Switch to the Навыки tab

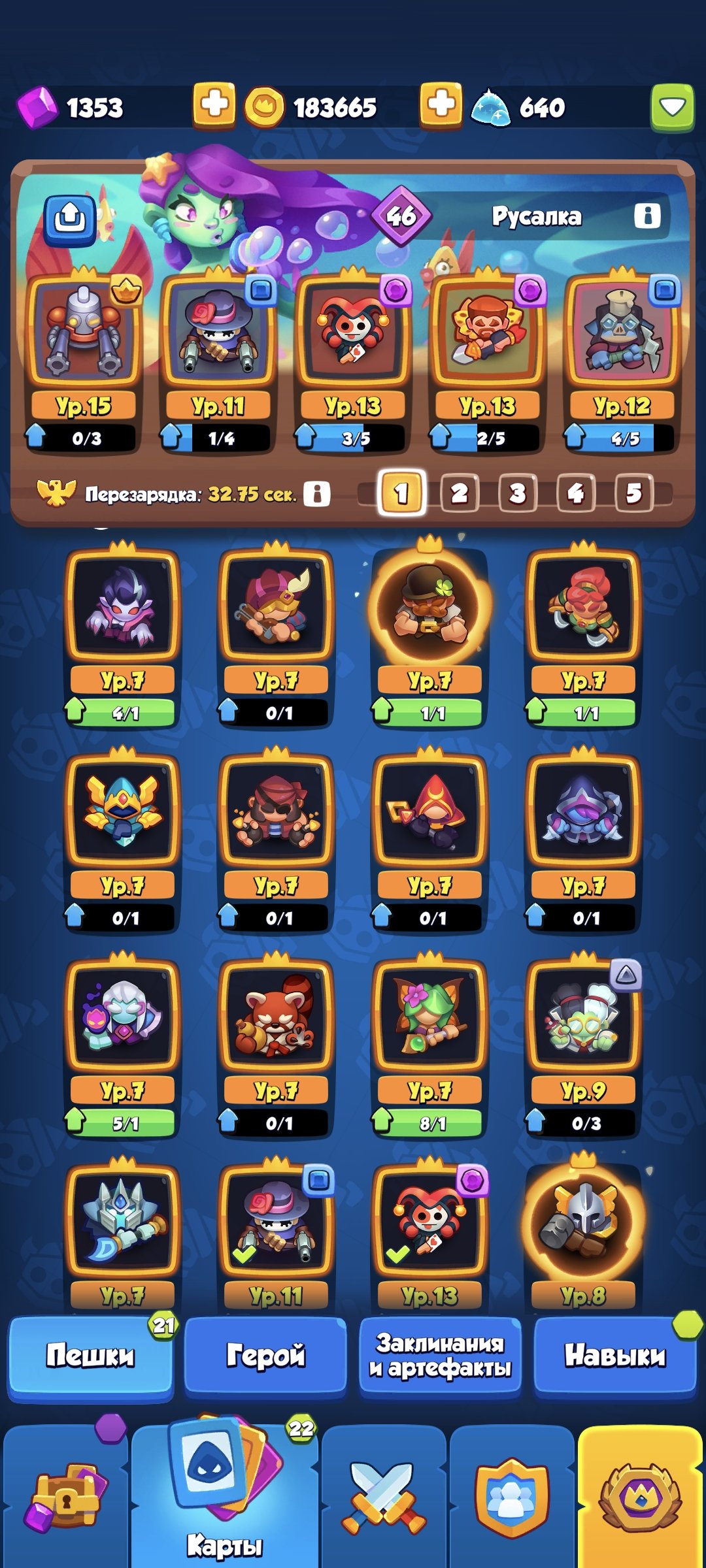point(615,1356)
